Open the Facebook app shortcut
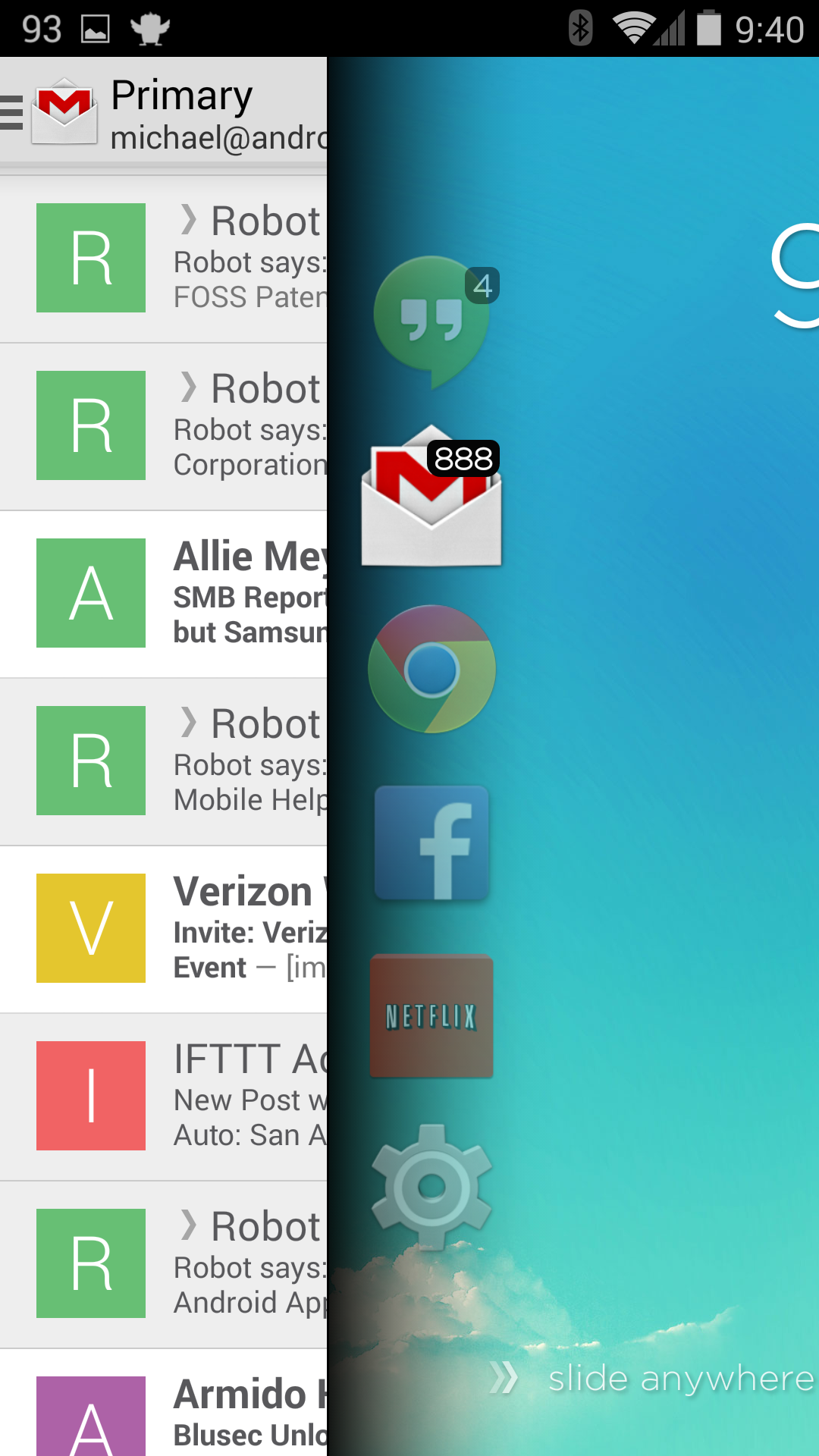Screen dimensions: 819x1456 pos(431,842)
